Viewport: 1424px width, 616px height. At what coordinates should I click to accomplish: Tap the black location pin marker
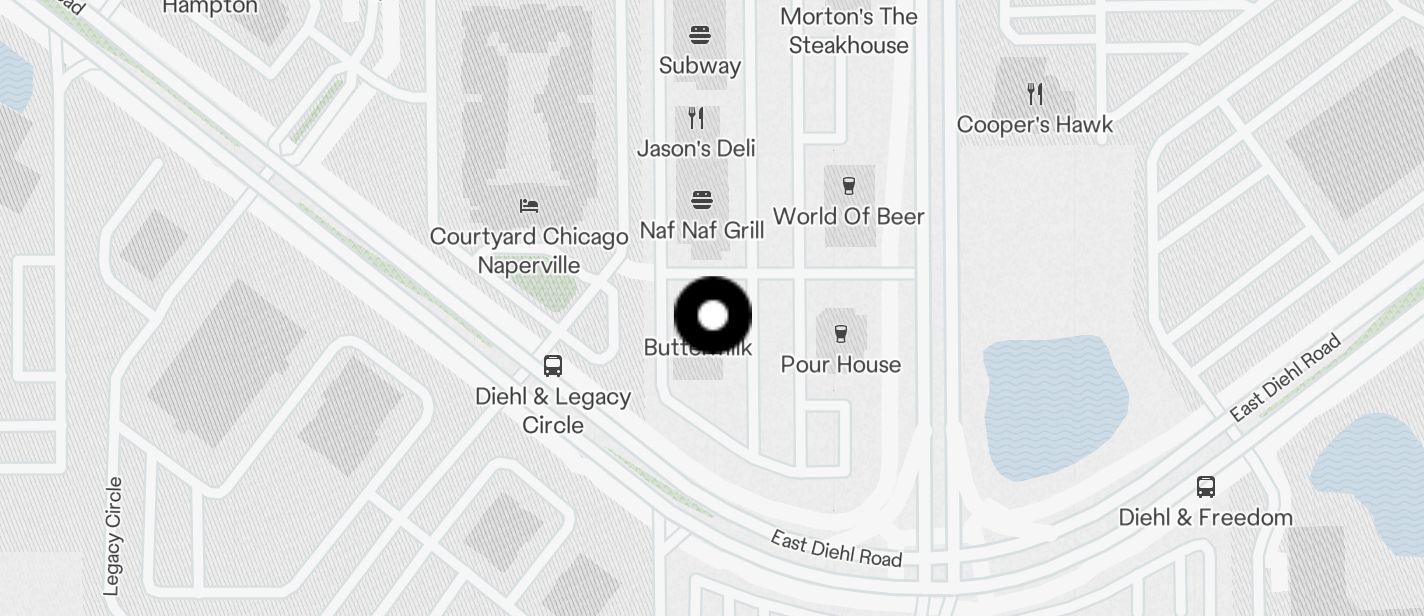[x=713, y=316]
